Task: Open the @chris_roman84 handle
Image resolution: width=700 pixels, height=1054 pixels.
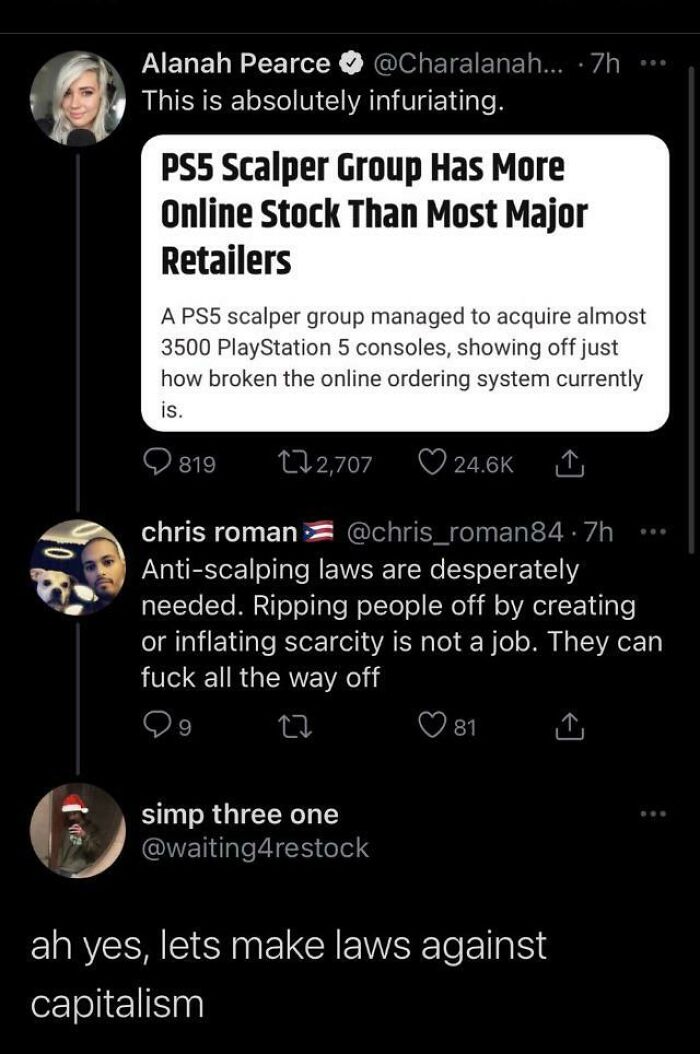Action: click(455, 533)
